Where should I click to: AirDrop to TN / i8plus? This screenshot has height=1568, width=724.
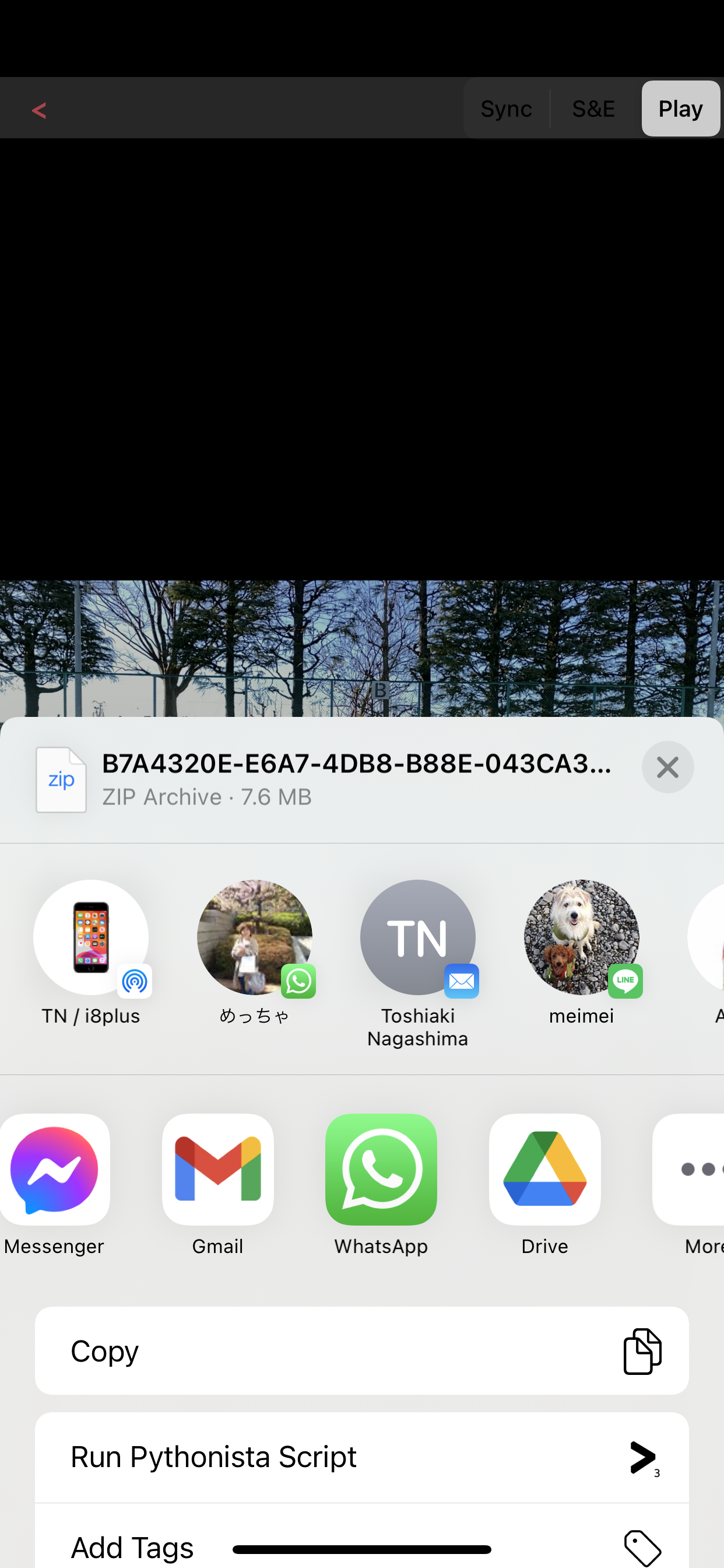click(92, 938)
